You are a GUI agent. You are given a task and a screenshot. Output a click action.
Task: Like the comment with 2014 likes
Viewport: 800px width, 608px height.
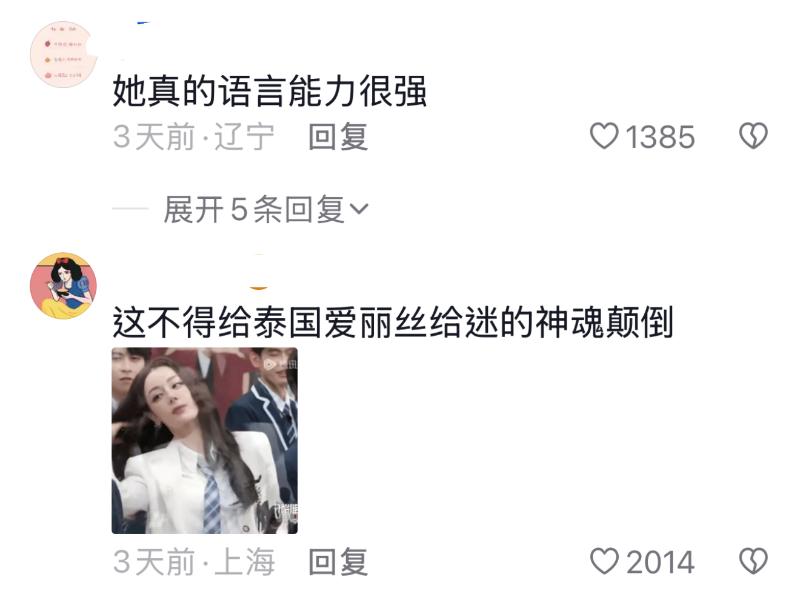coord(604,562)
